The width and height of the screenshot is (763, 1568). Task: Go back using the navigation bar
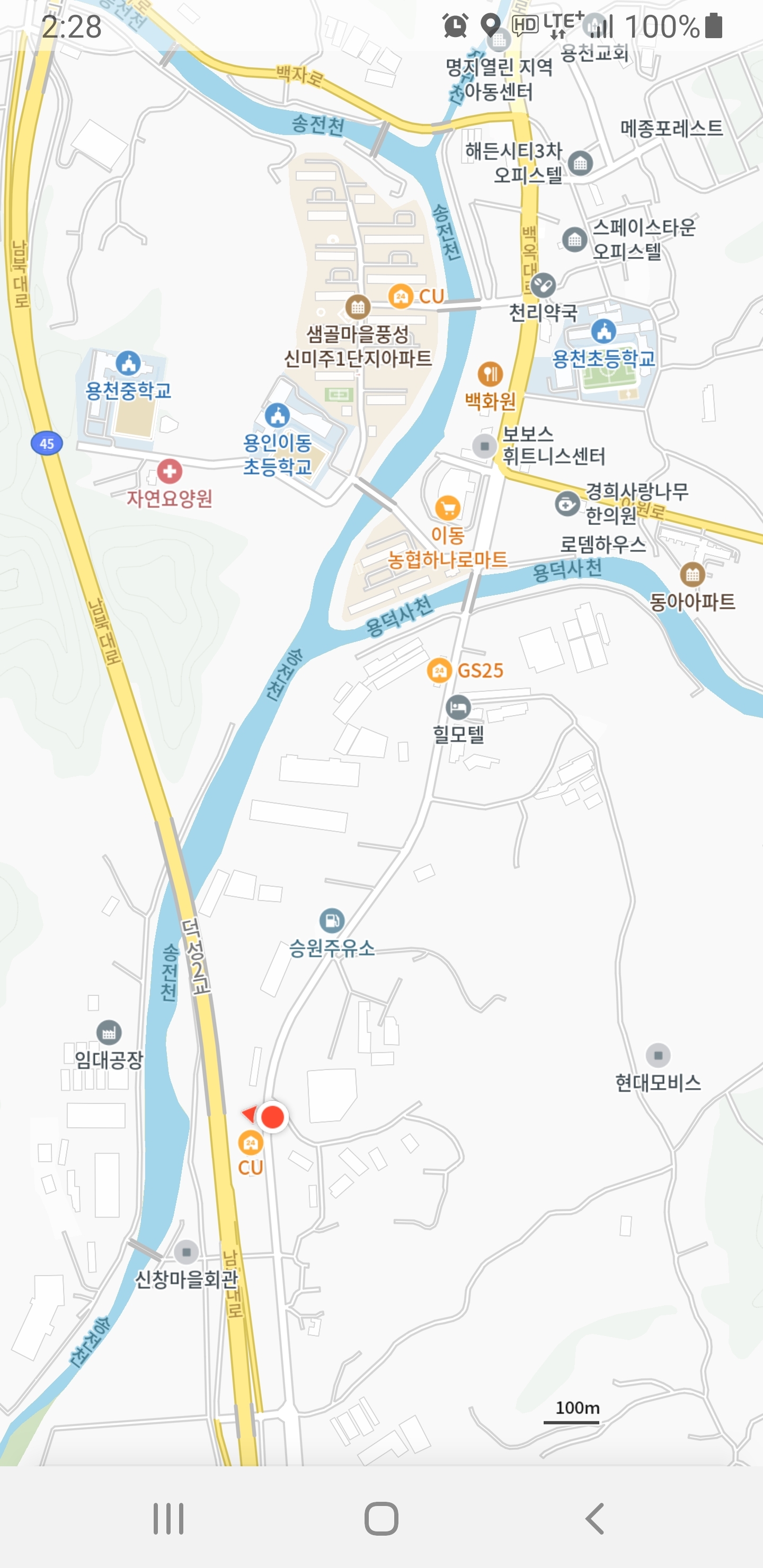tap(595, 1518)
